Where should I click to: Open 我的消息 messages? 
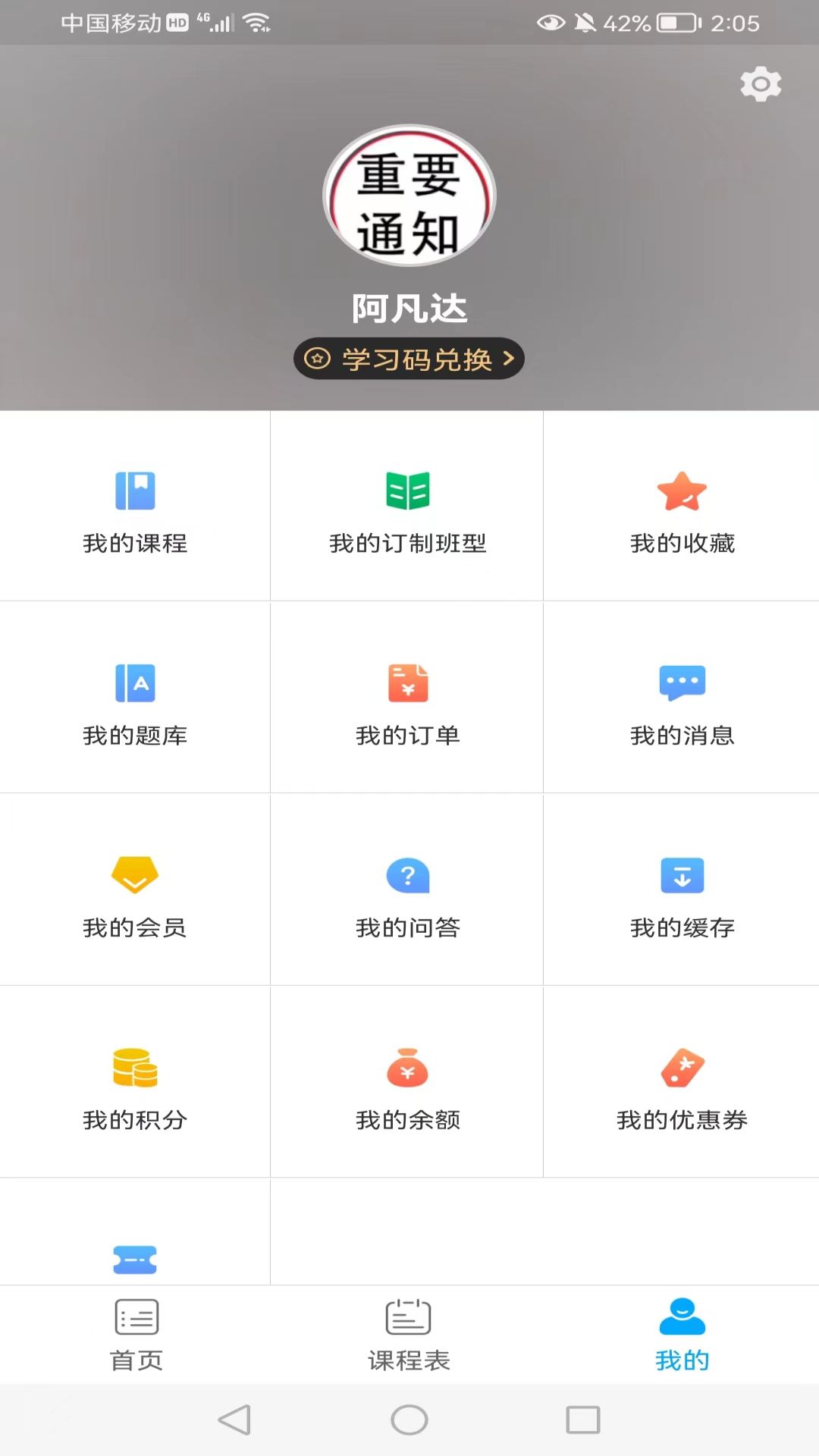click(682, 698)
